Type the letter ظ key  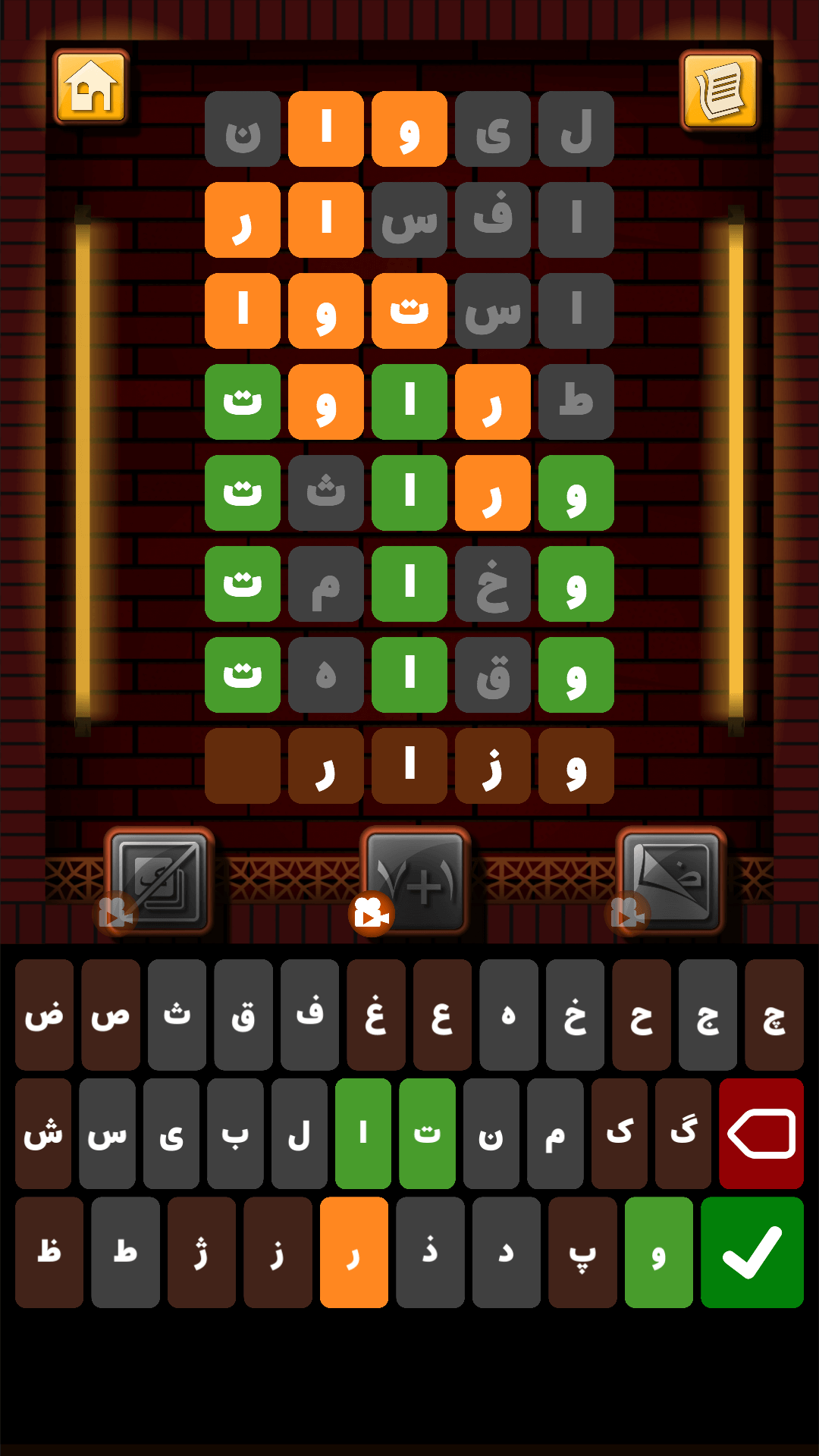point(49,1252)
